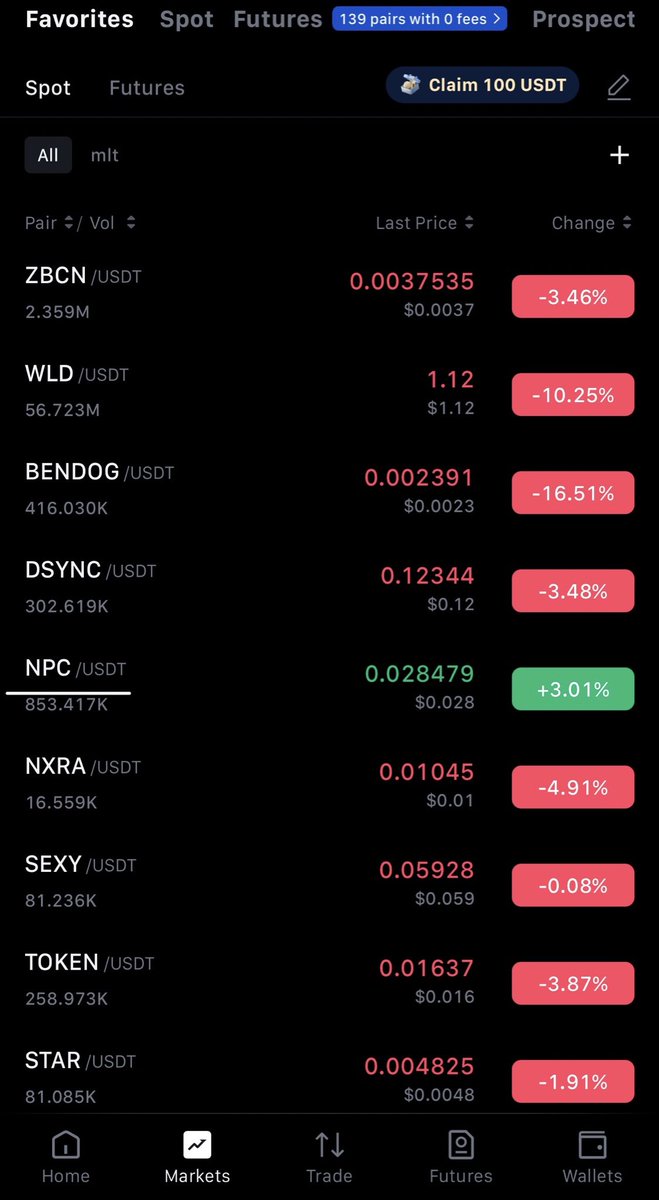The width and height of the screenshot is (659, 1200).
Task: Open the WLD/USDT pair
Action: coord(329,393)
